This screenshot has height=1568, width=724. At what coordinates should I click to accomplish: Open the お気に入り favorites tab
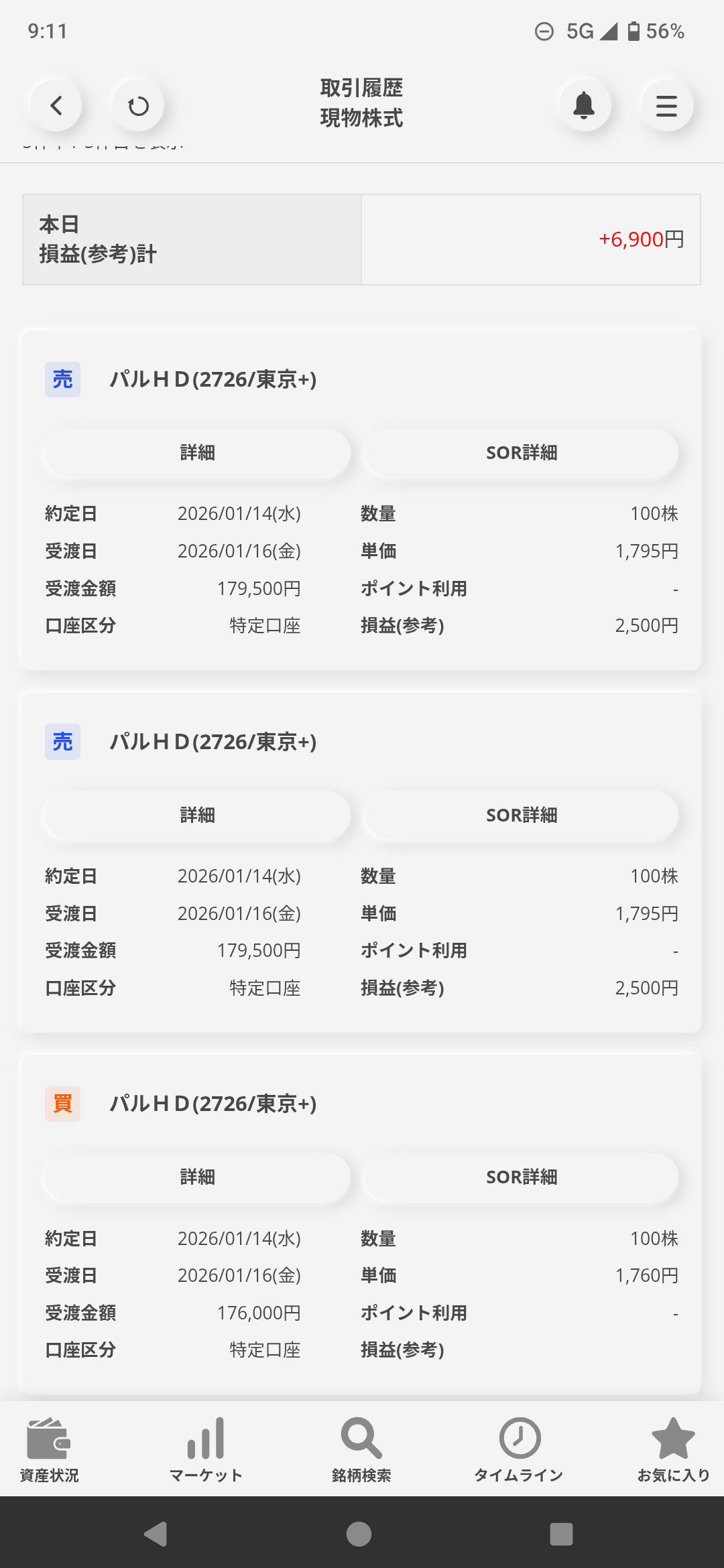pos(673,1449)
